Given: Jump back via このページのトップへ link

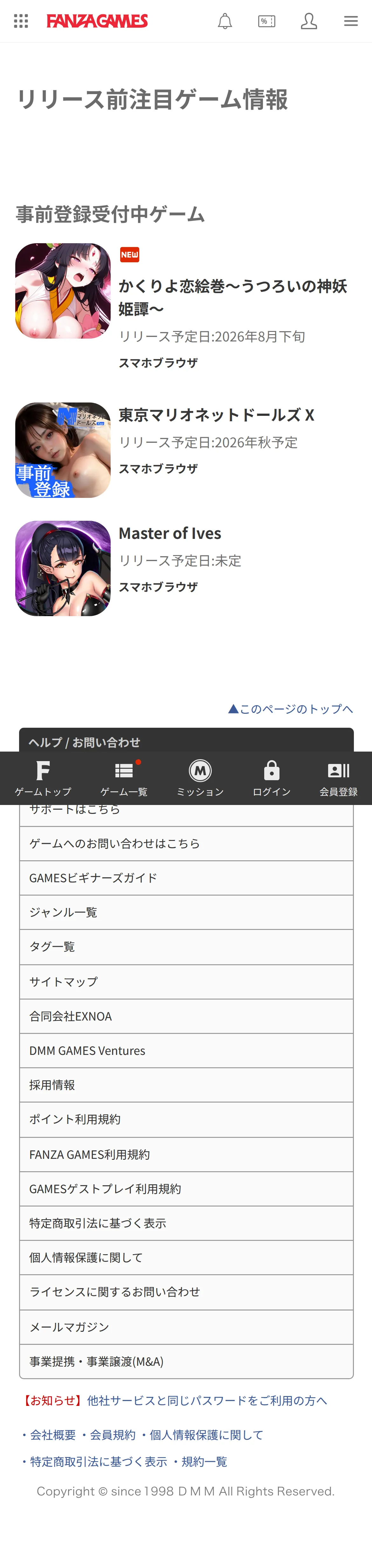Looking at the screenshot, I should [290, 709].
